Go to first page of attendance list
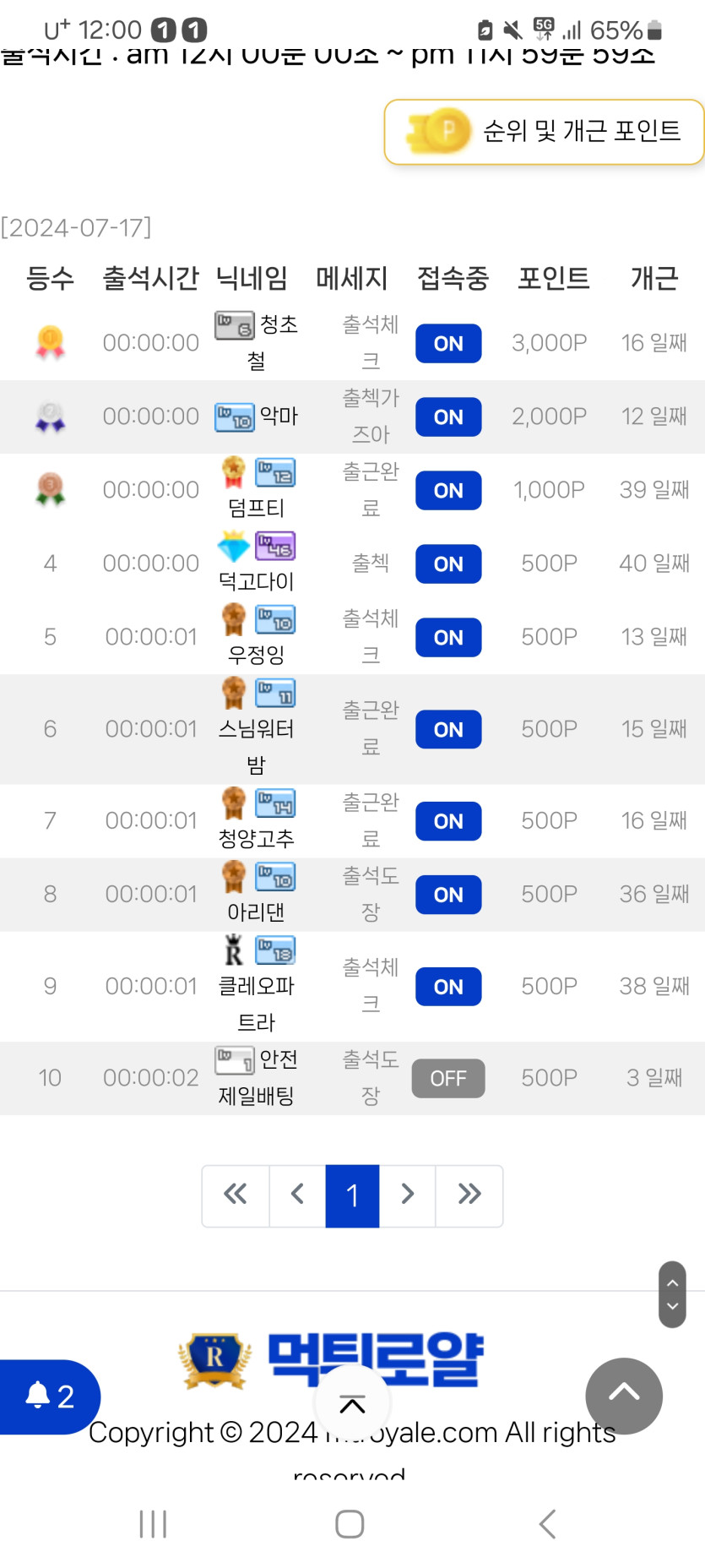This screenshot has width=705, height=1568. coord(236,1195)
